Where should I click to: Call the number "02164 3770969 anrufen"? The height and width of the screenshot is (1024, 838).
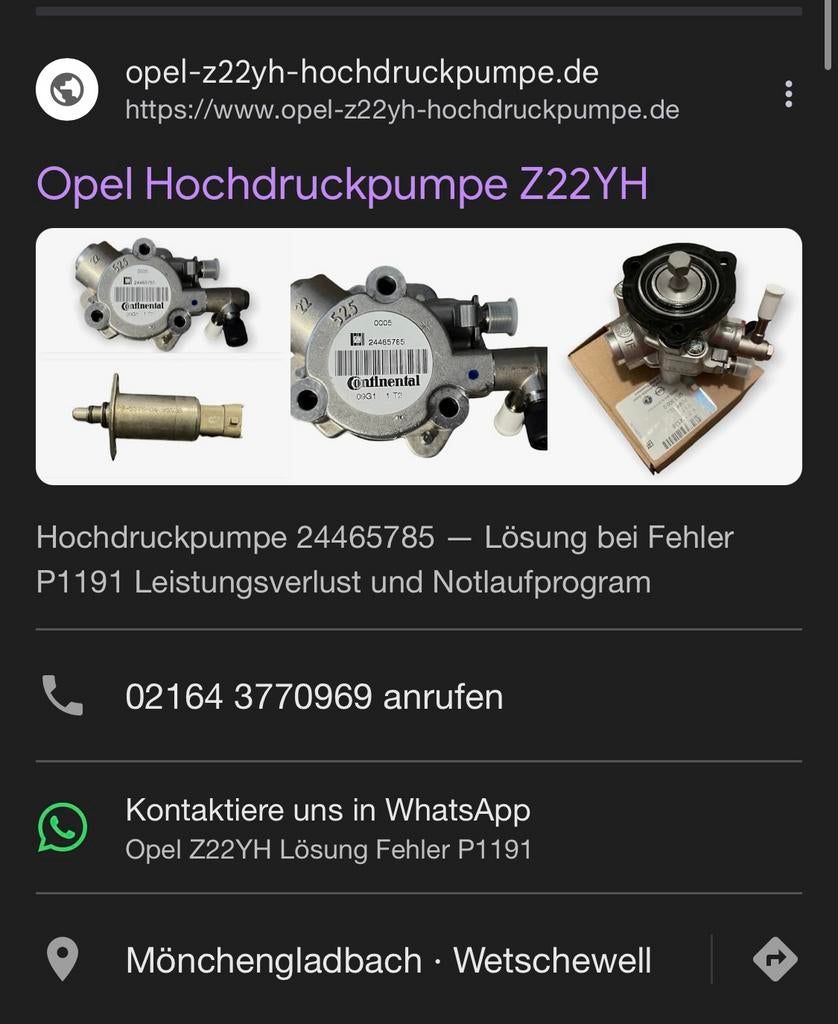[314, 695]
